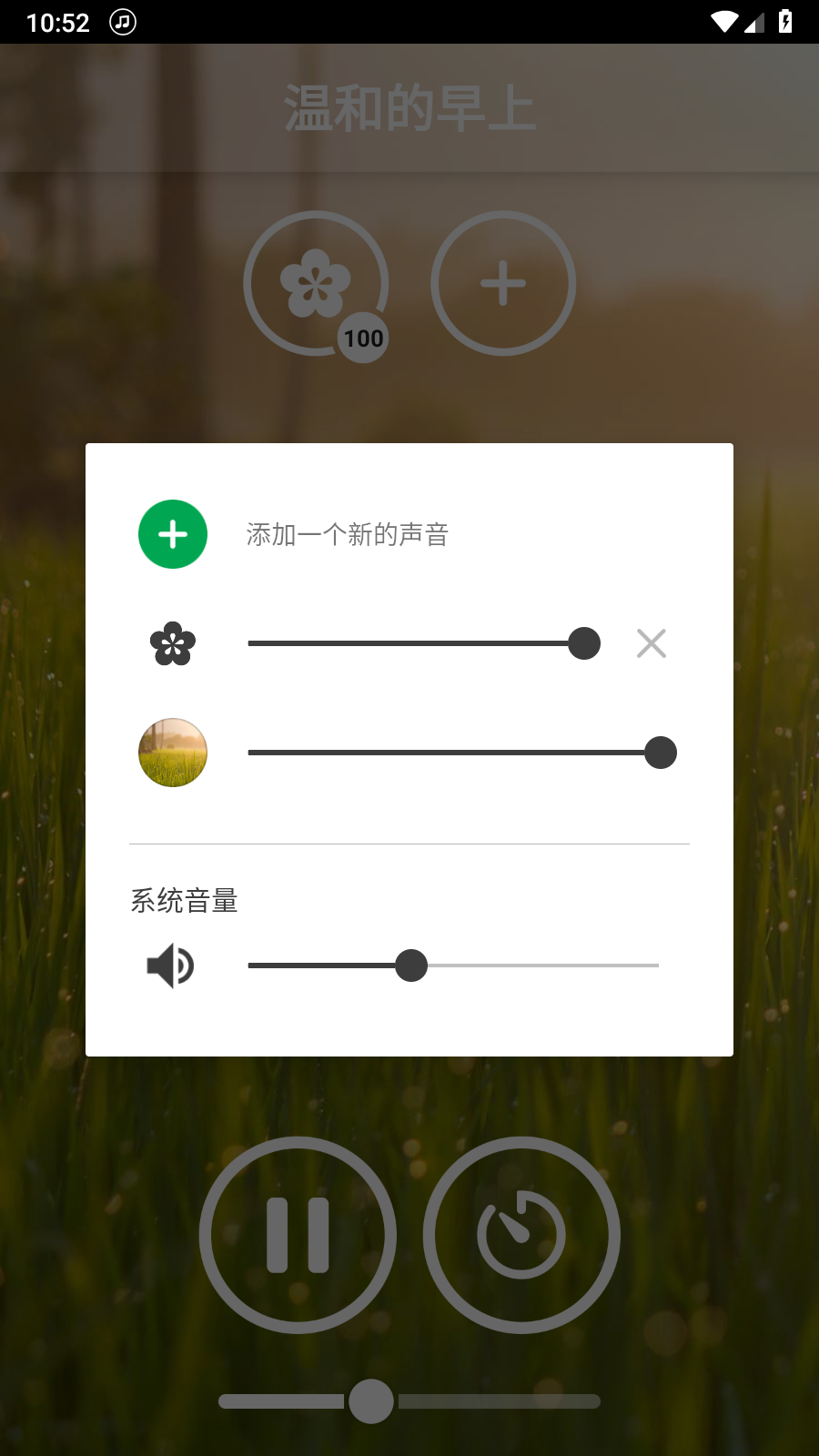Click the flower icon in the mixer panel

(172, 643)
